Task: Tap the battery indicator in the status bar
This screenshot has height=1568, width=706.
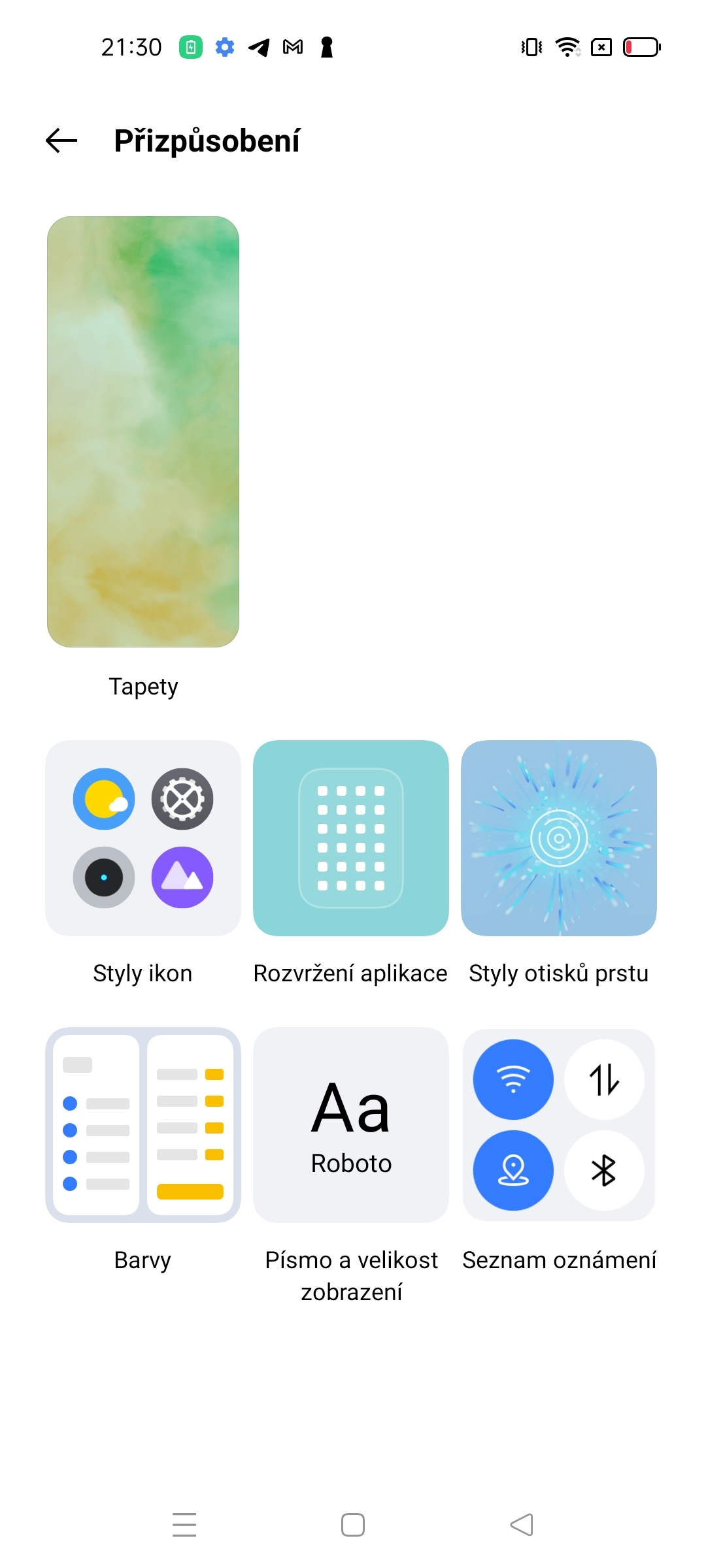Action: (641, 46)
